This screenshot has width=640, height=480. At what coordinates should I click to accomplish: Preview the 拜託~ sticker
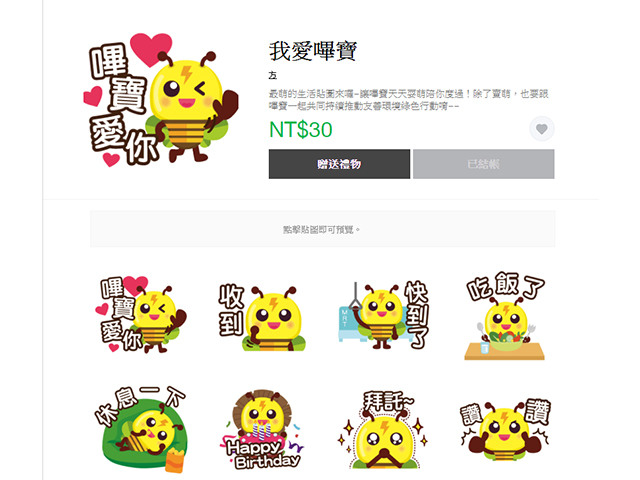point(381,430)
